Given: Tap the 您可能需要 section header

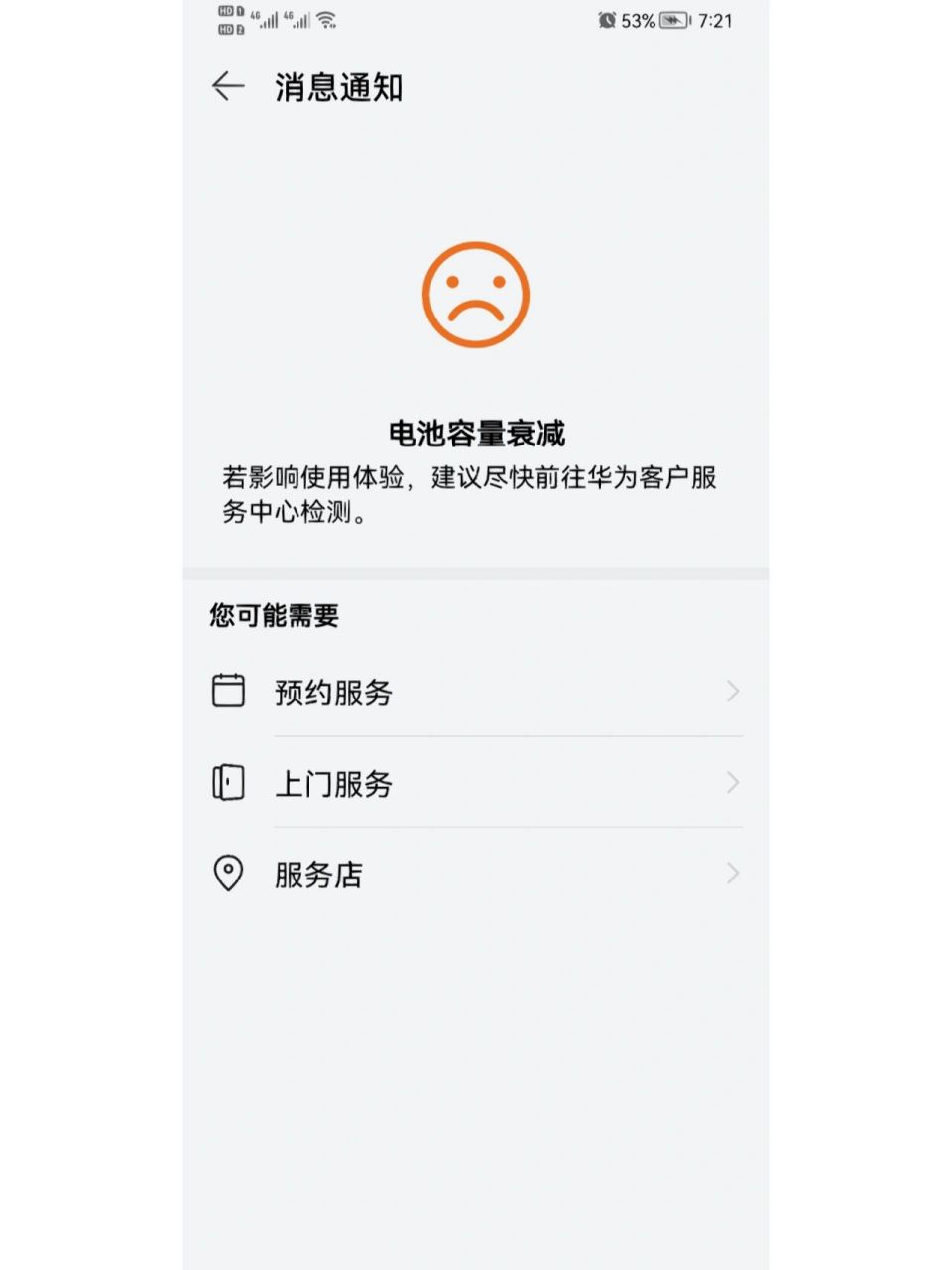Looking at the screenshot, I should [274, 615].
